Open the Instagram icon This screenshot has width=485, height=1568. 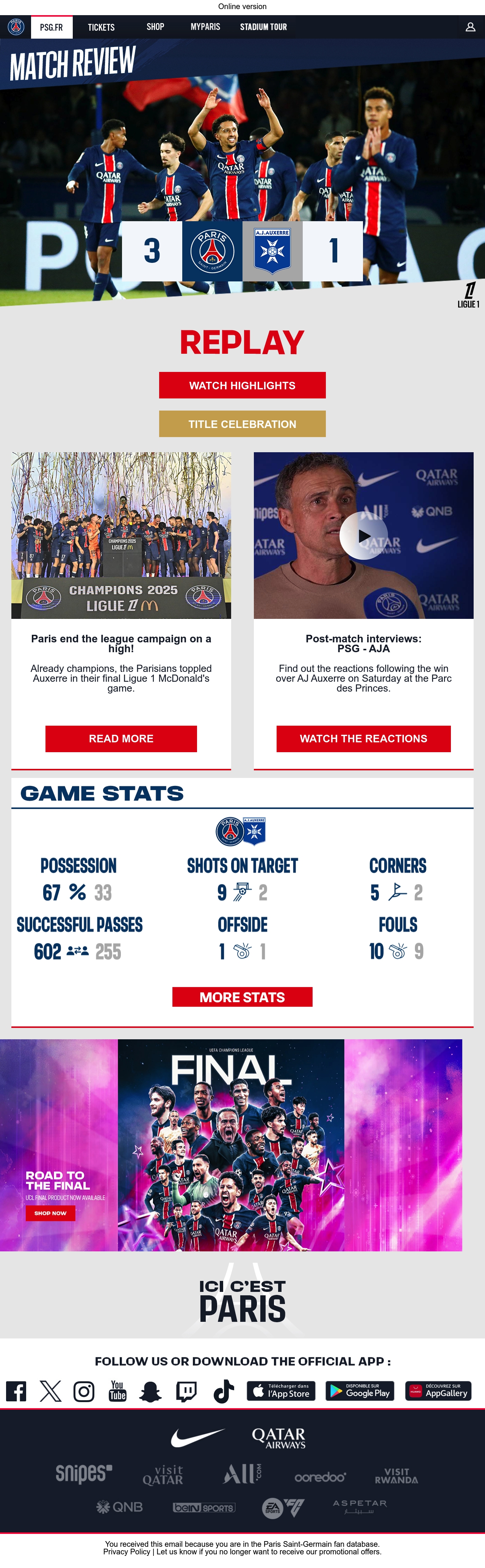(x=84, y=1392)
